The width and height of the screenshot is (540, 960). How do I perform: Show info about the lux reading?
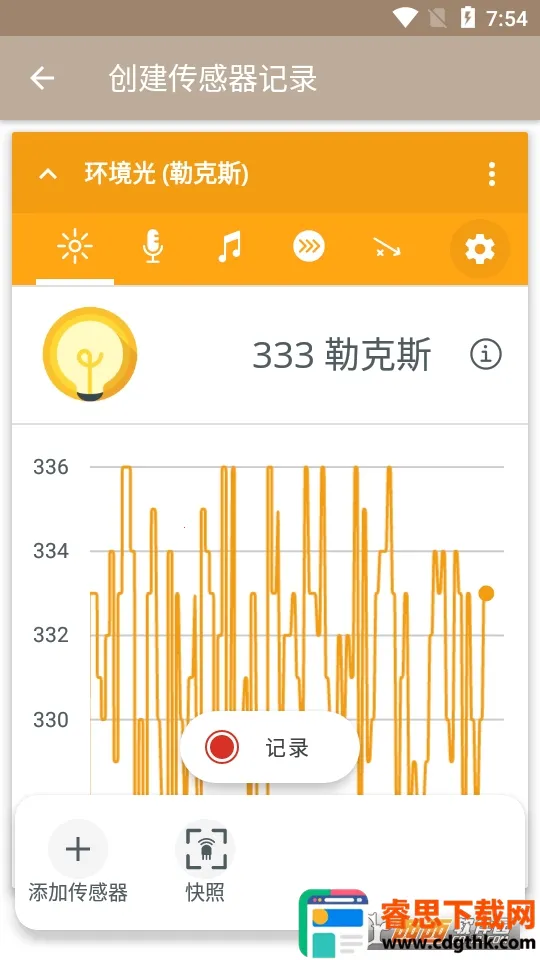pos(486,354)
